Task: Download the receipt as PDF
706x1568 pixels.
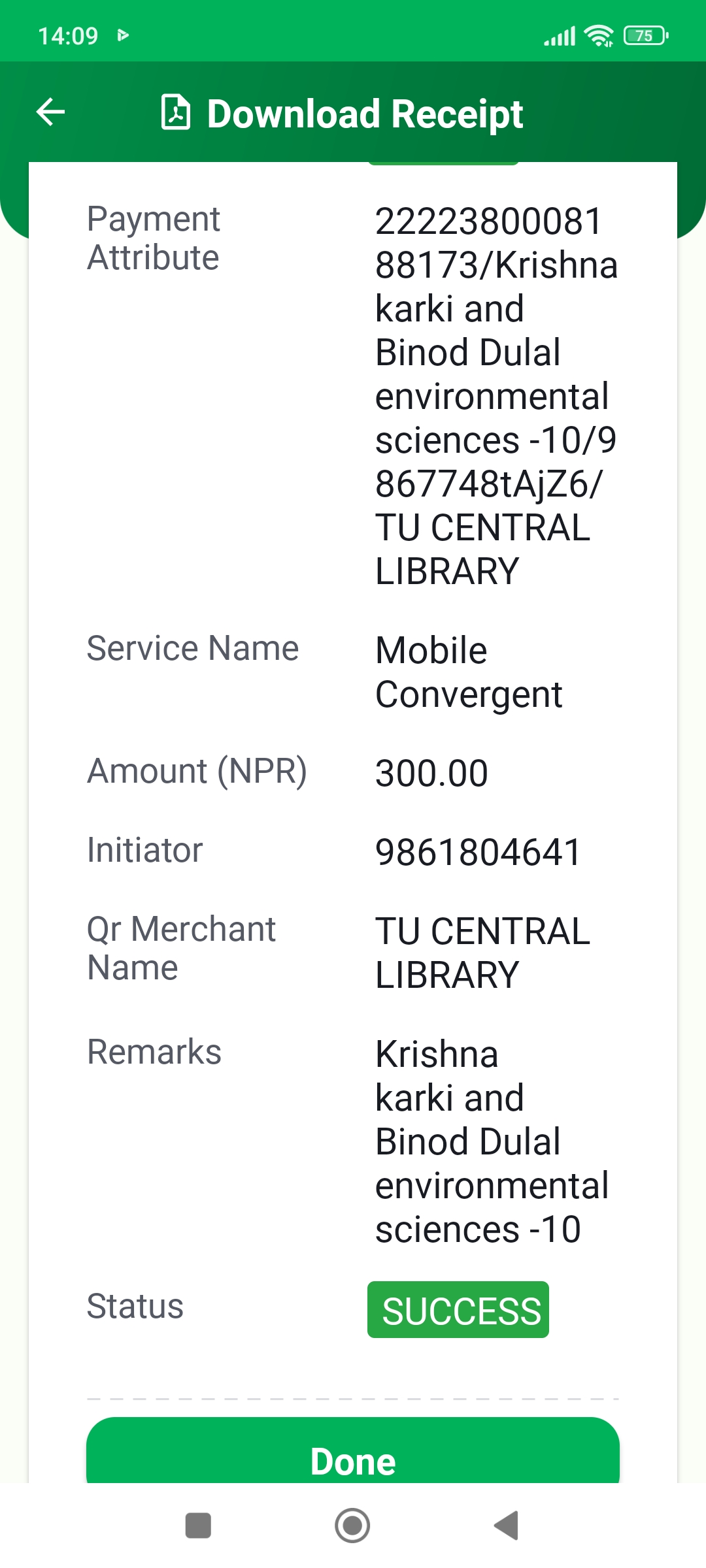Action: point(342,113)
